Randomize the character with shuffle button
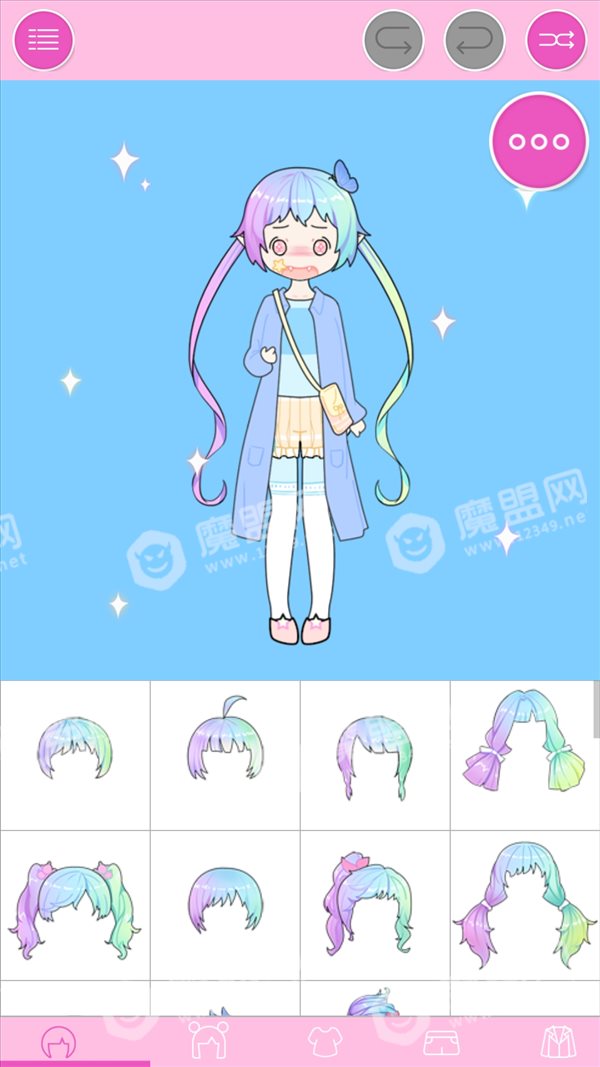This screenshot has height=1067, width=600. (x=556, y=40)
